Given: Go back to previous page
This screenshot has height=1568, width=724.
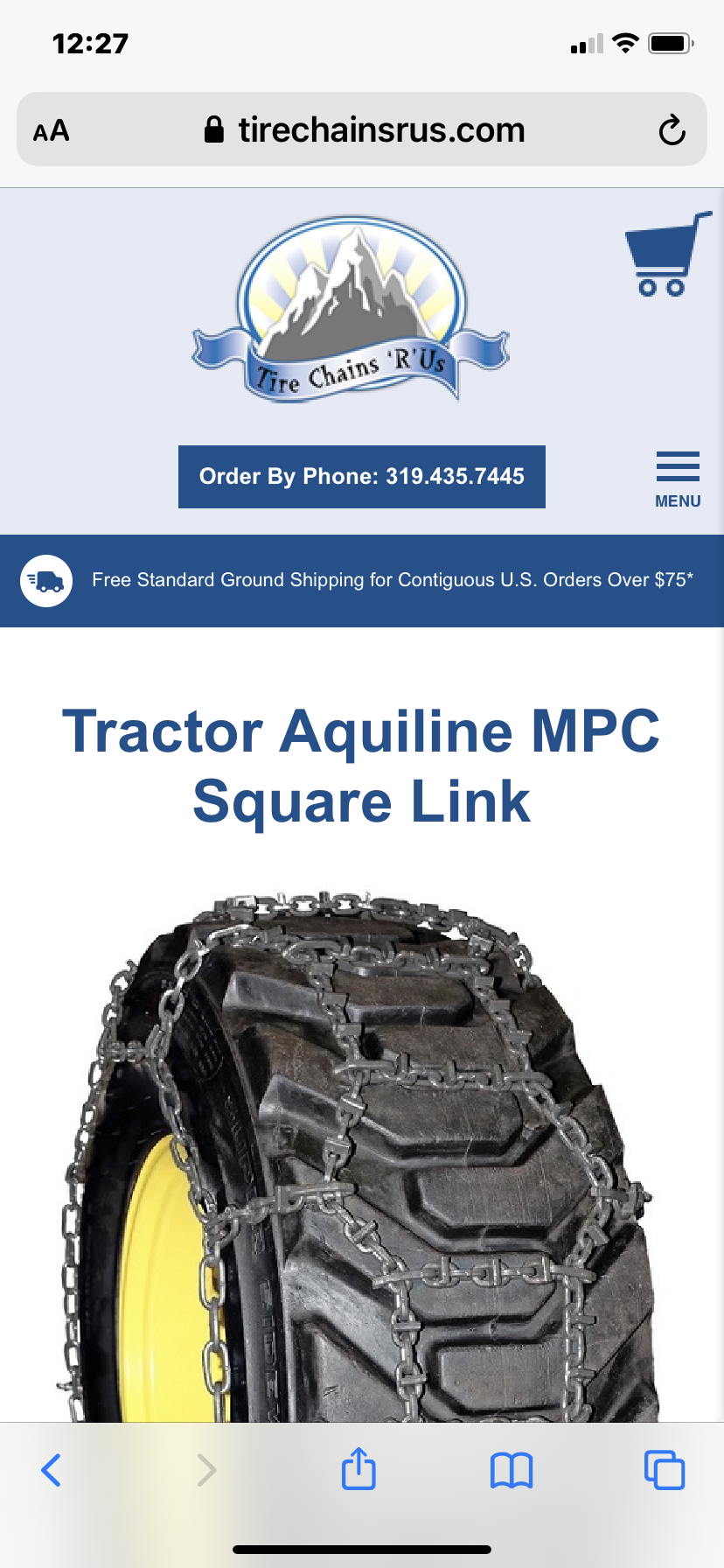Looking at the screenshot, I should pos(52,1470).
